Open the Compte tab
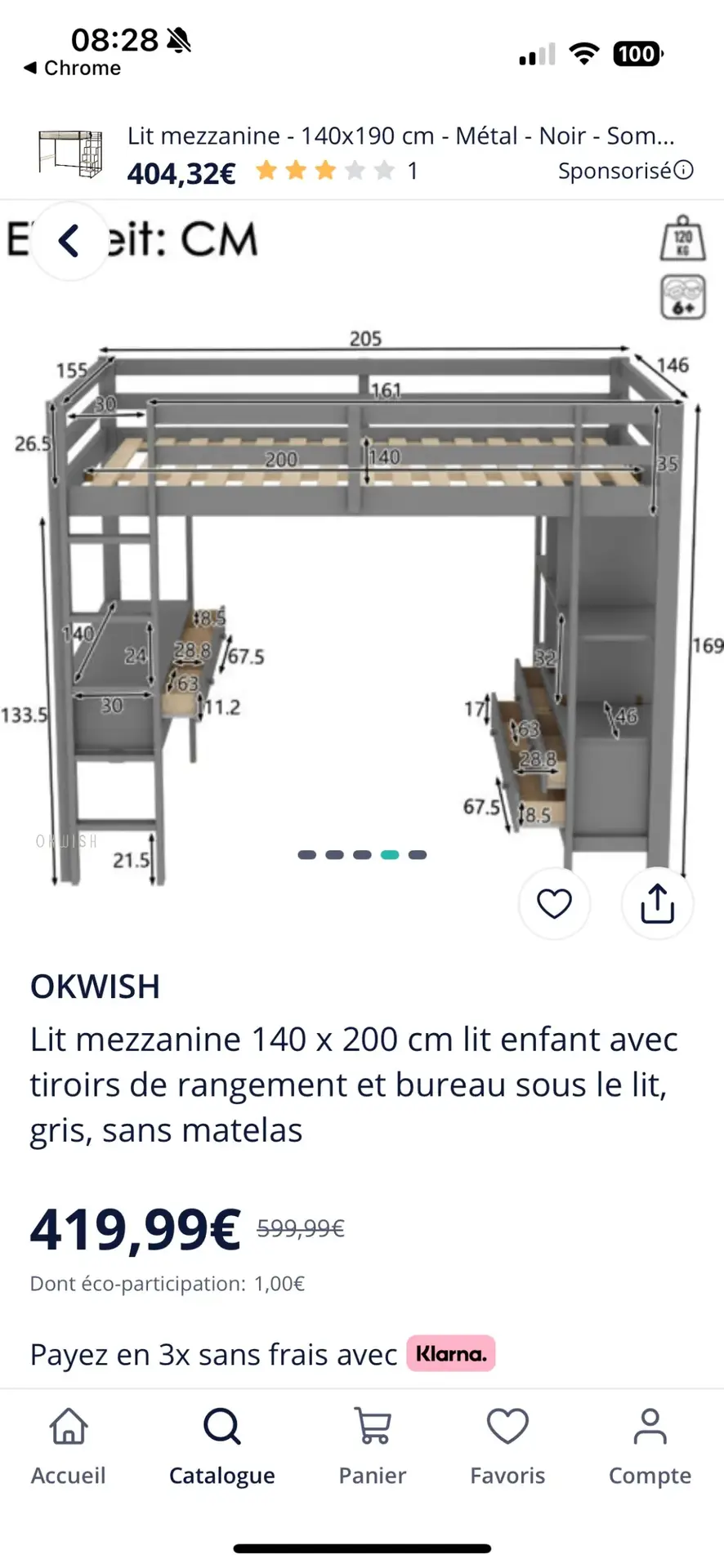Viewport: 724px width, 1568px height. coord(650,1447)
